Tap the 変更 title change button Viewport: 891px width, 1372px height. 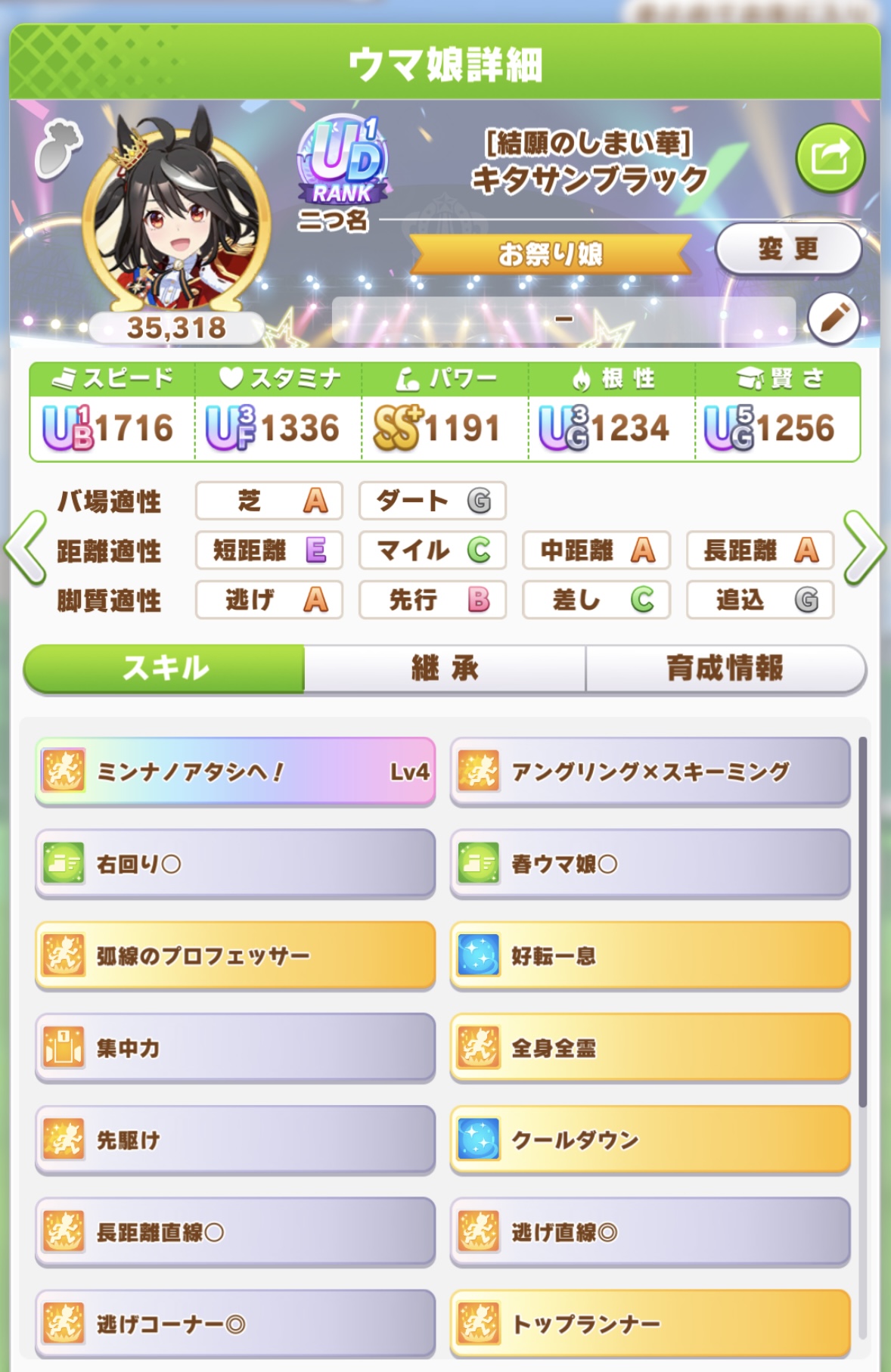point(788,248)
